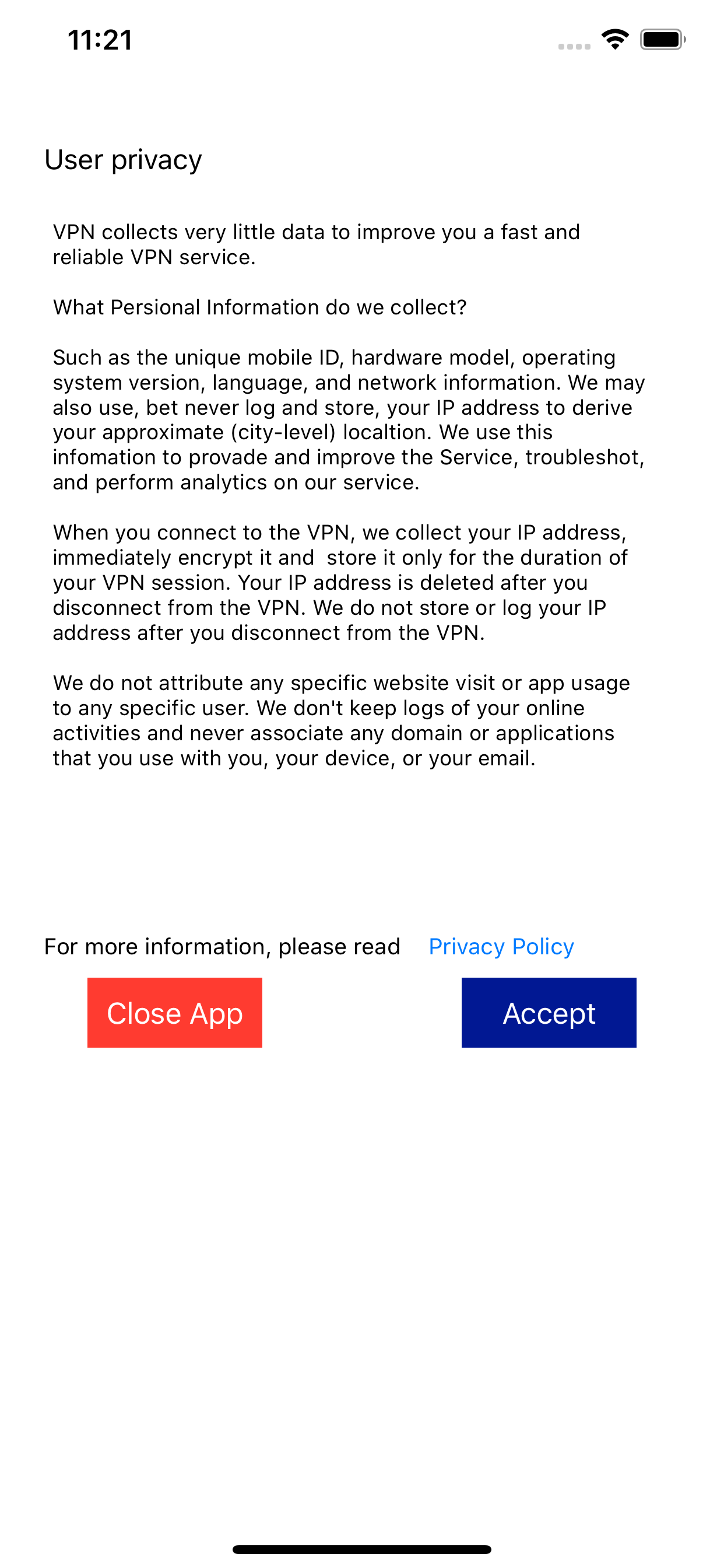Tap the blue Accept panel
This screenshot has height=1568, width=724.
pos(548,1012)
